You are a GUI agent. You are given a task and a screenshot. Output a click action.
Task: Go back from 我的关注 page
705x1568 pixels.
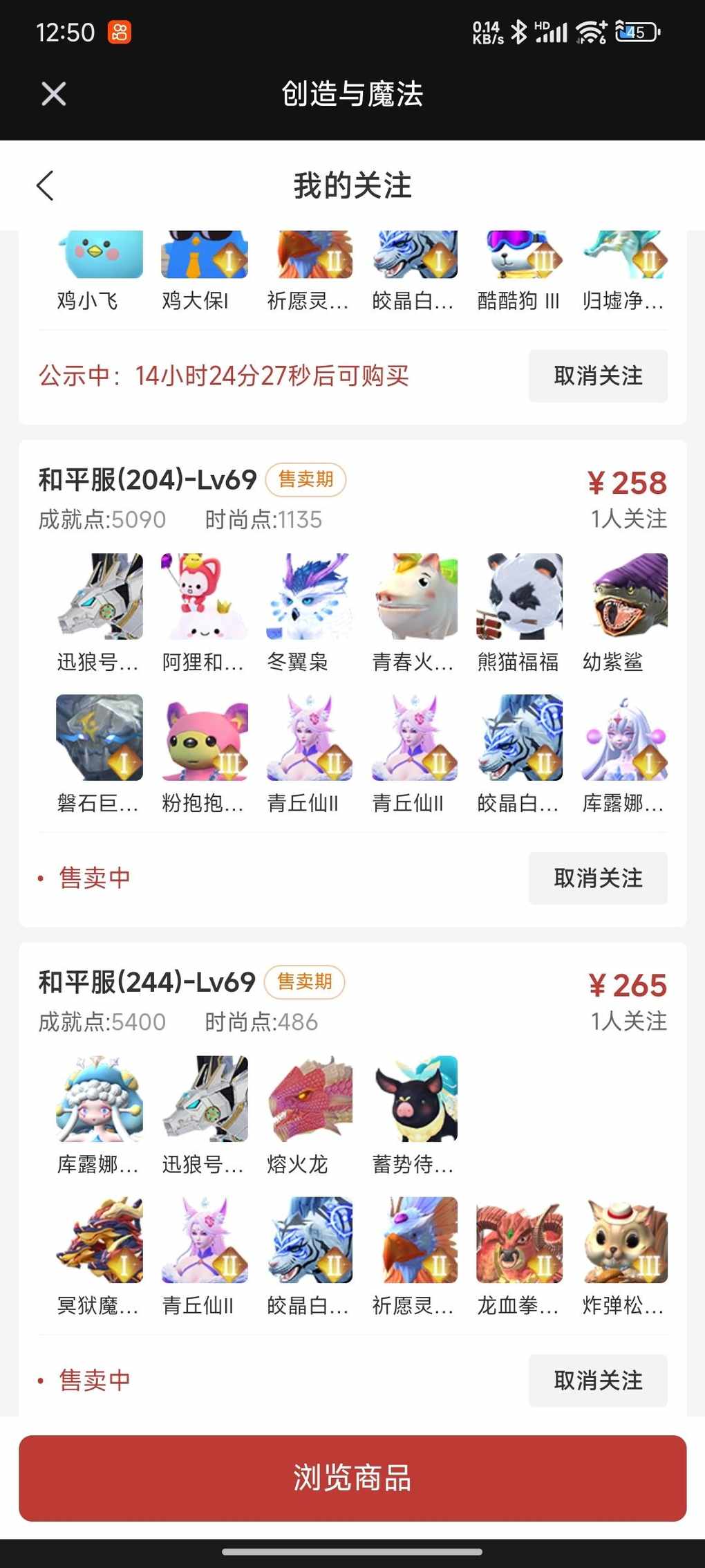[46, 185]
